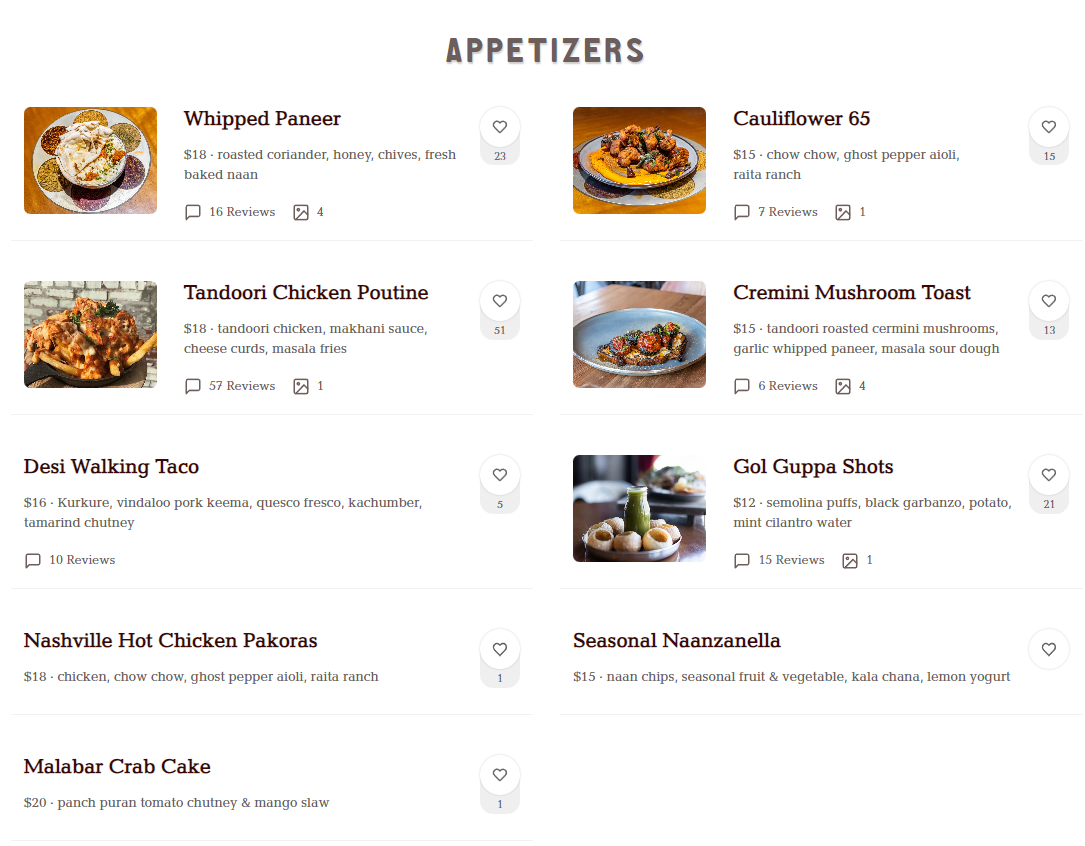This screenshot has width=1085, height=846.
Task: Like the Whipped Paneer dish
Action: click(500, 127)
